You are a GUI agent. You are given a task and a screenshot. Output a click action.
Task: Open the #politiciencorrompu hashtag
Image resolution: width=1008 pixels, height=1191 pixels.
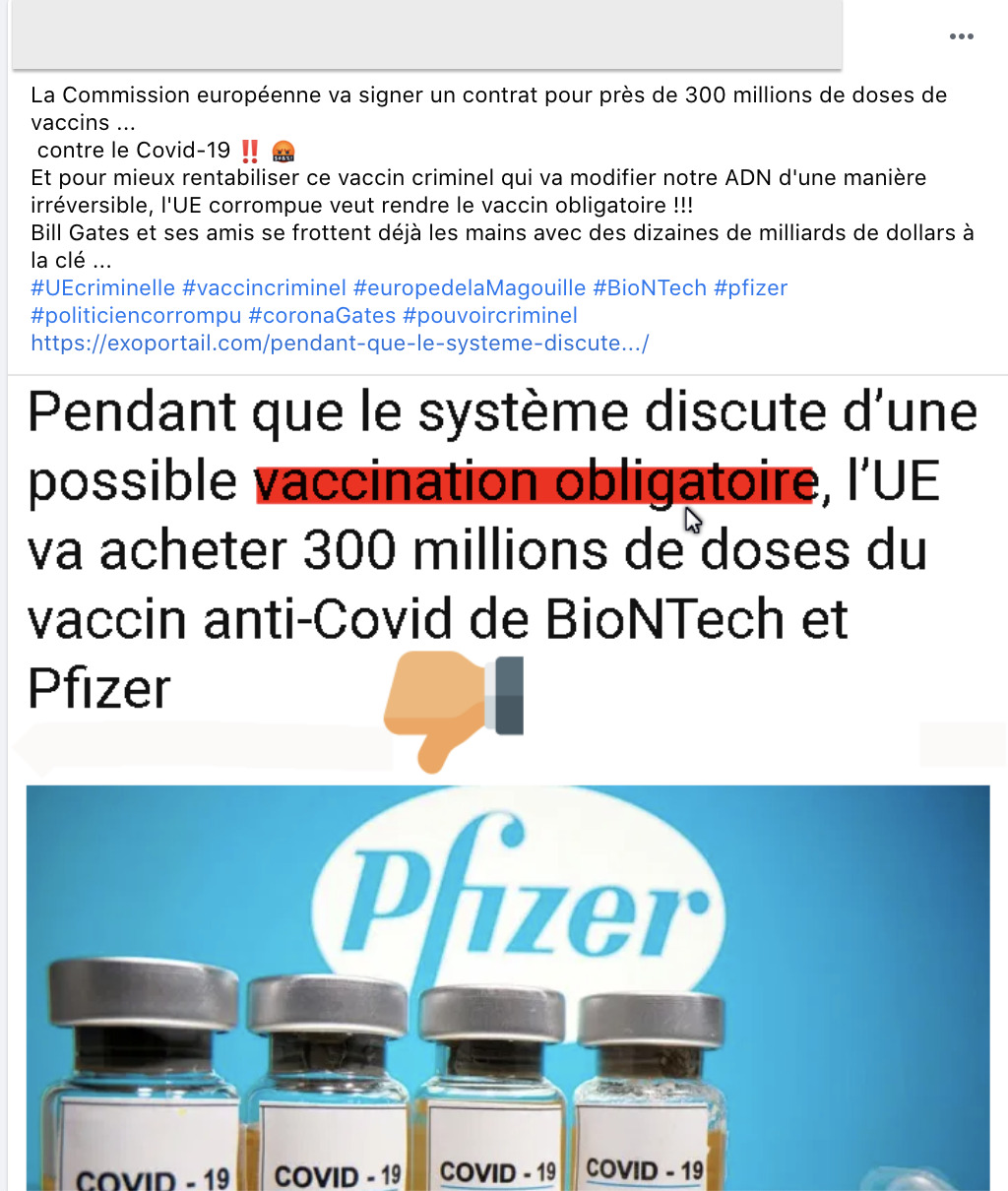point(136,316)
